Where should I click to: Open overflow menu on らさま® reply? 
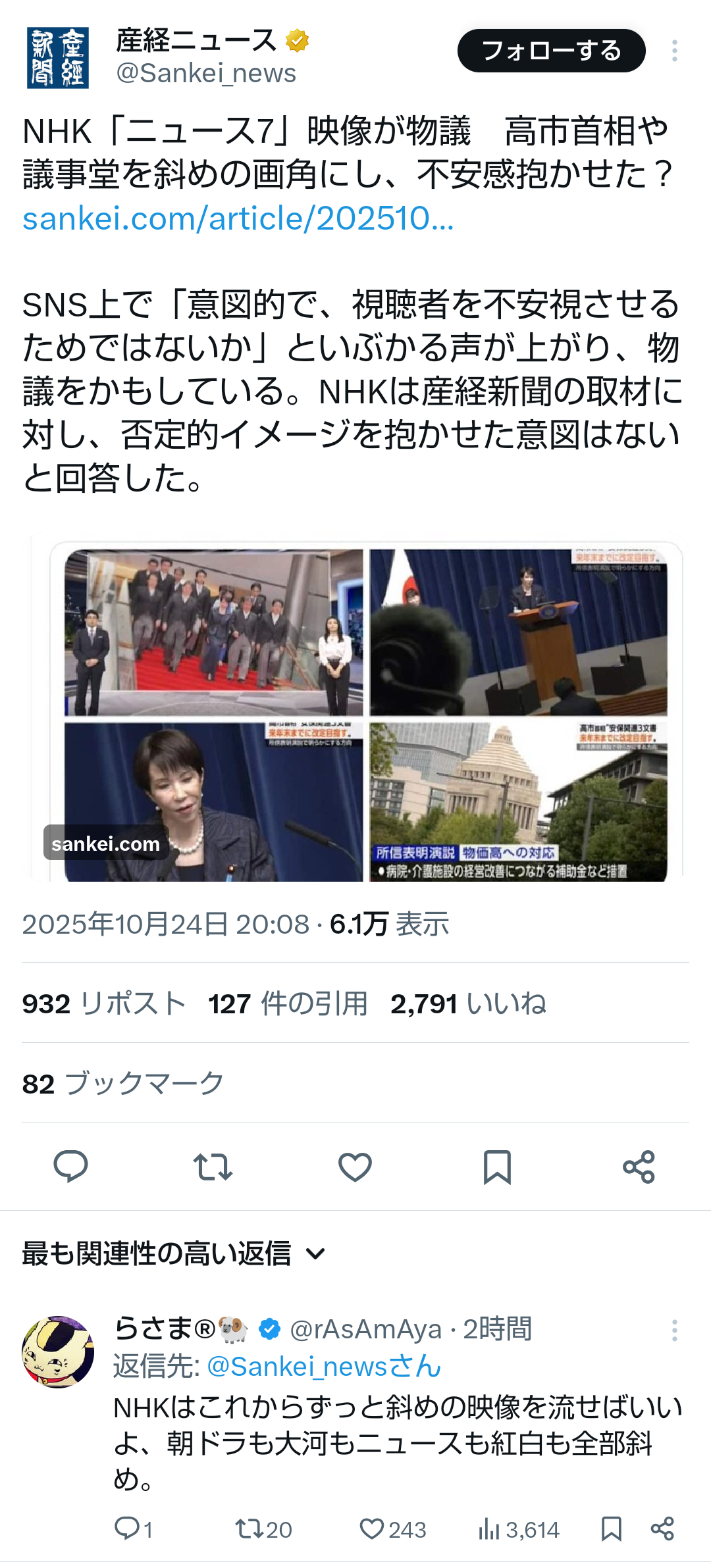674,1330
